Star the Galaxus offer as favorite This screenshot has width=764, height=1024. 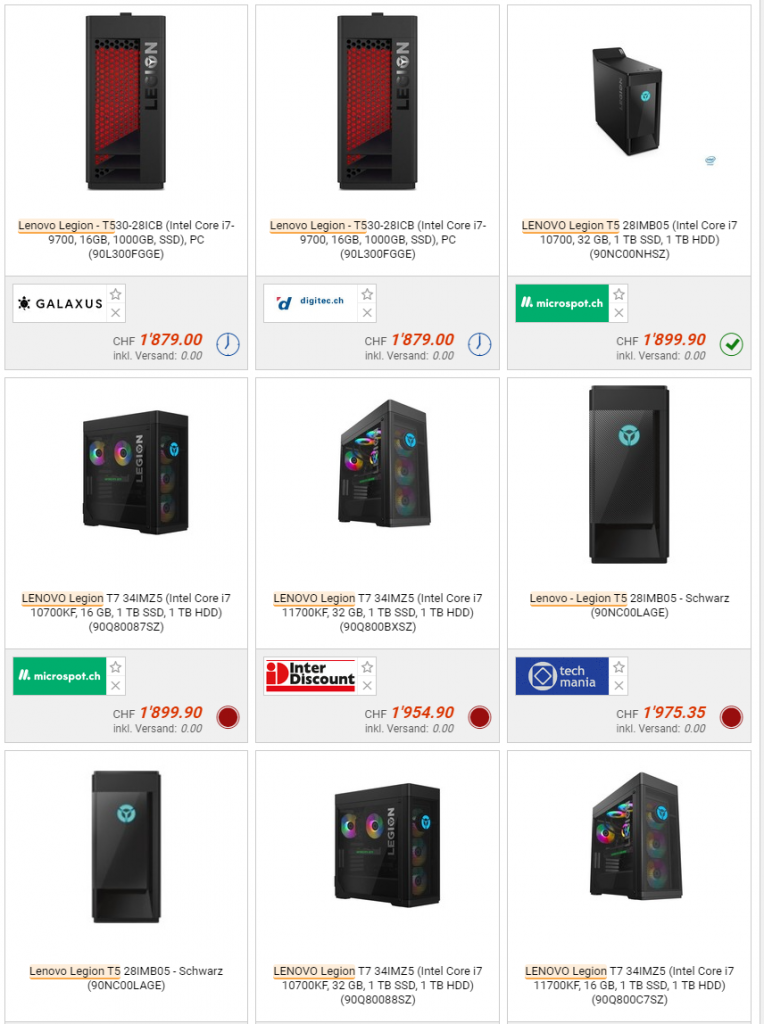(x=116, y=294)
